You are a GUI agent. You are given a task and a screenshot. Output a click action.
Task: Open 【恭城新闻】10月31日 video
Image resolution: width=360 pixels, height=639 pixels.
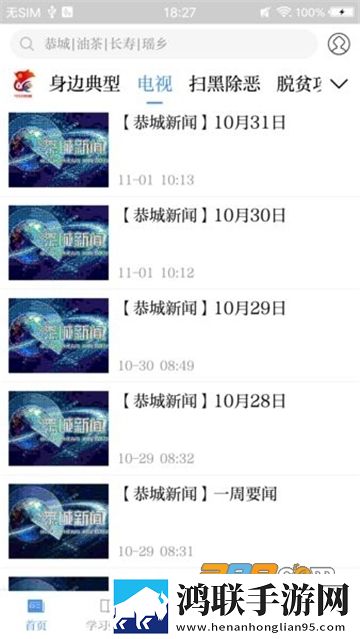[x=180, y=150]
